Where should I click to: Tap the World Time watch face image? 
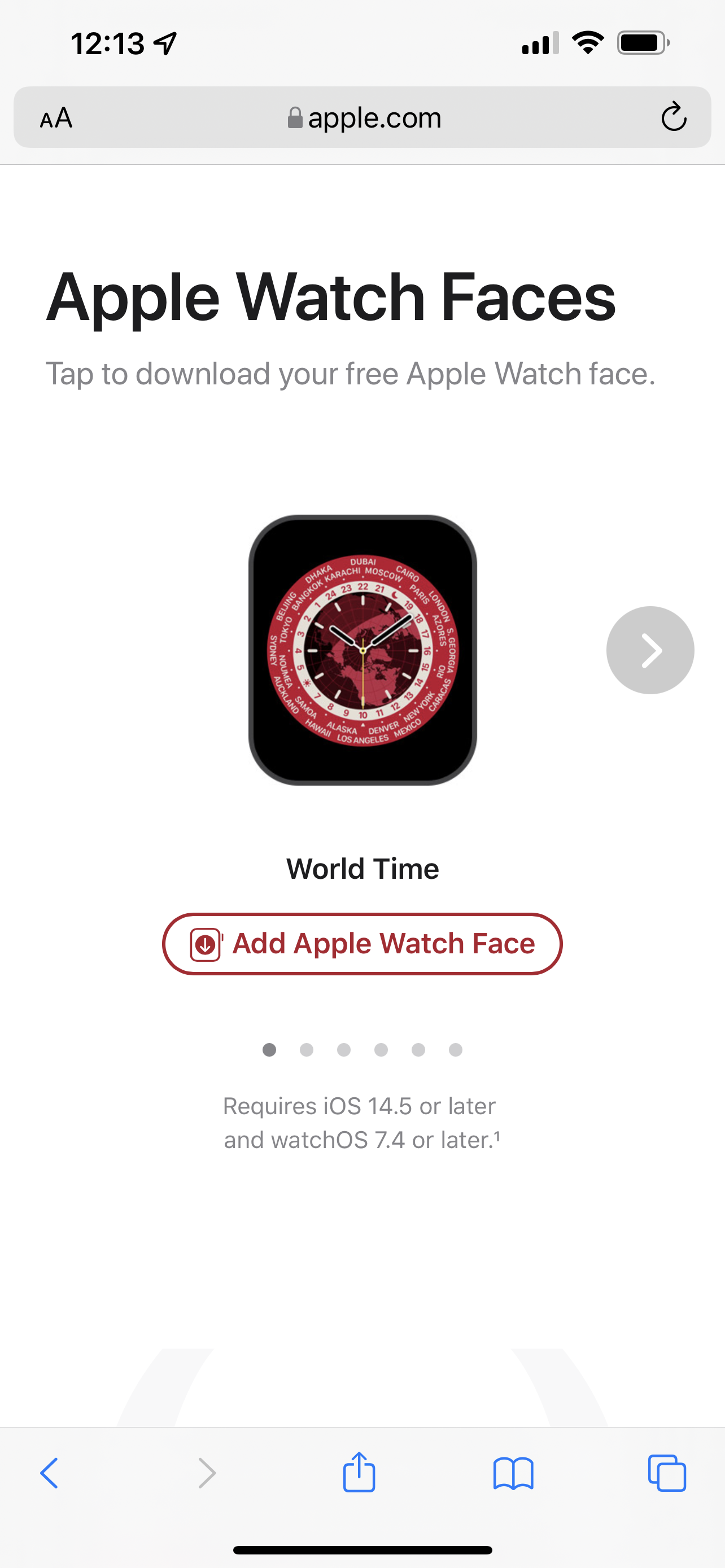coord(363,650)
